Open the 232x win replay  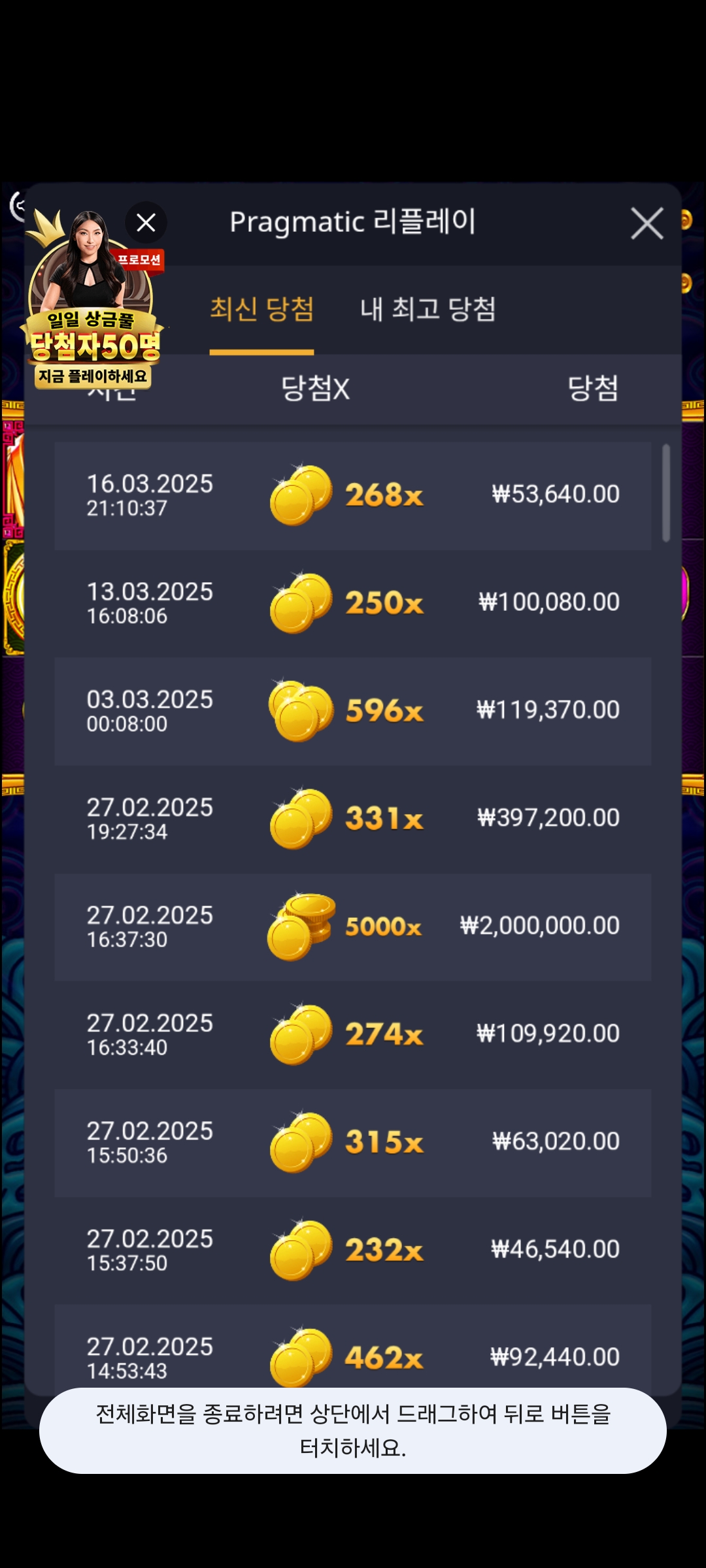pyautogui.click(x=353, y=1250)
